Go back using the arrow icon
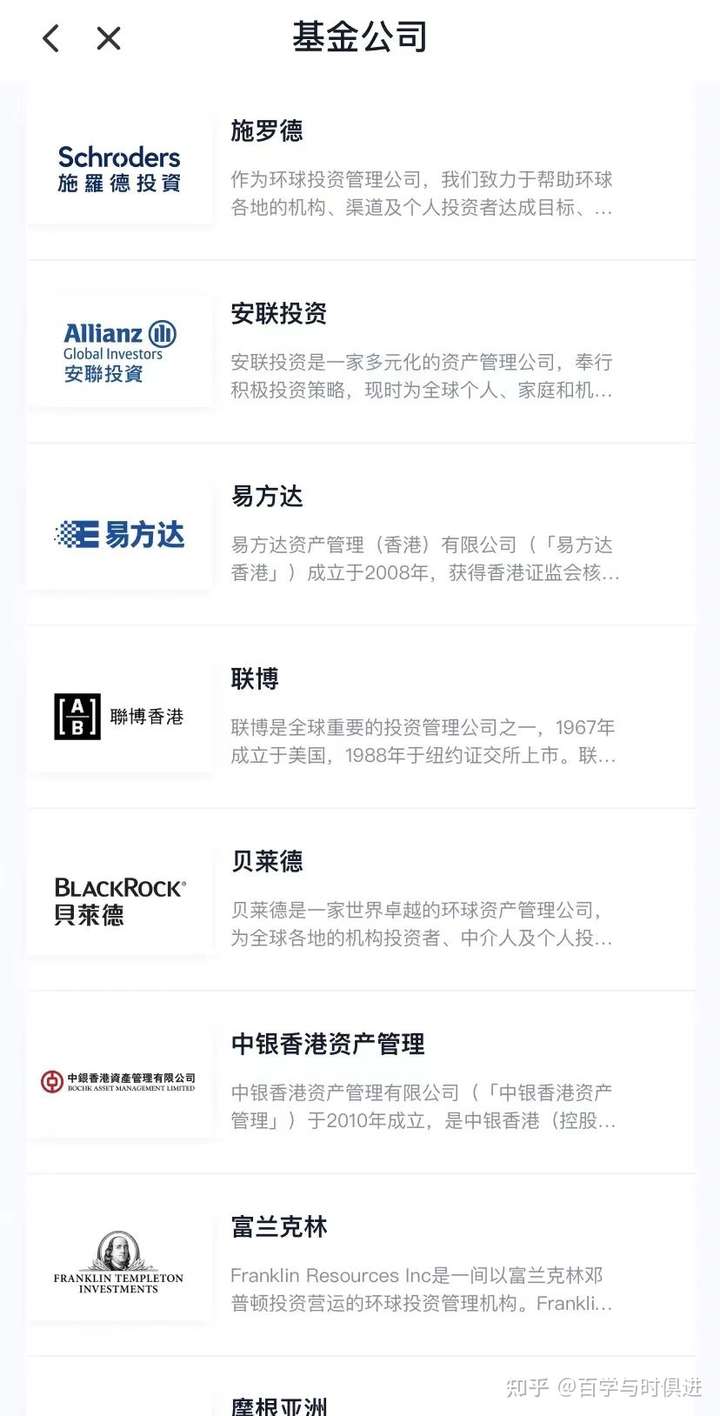Viewport: 720px width, 1416px height. point(51,39)
